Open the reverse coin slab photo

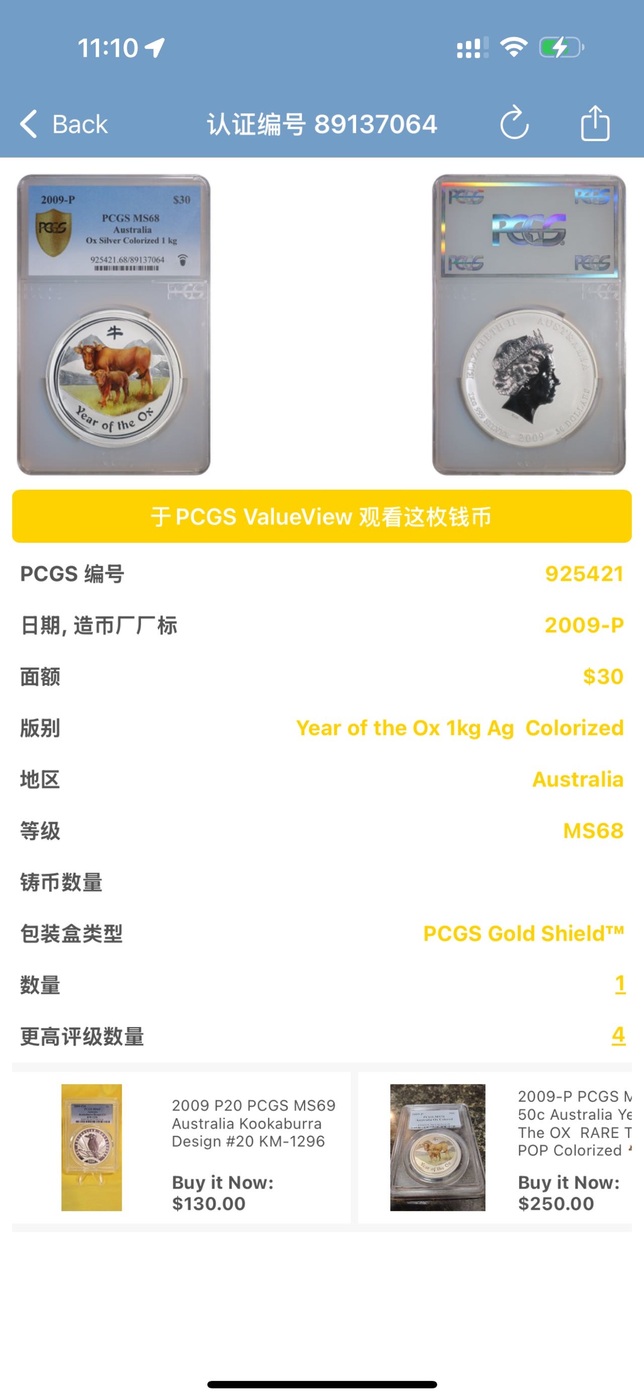529,325
